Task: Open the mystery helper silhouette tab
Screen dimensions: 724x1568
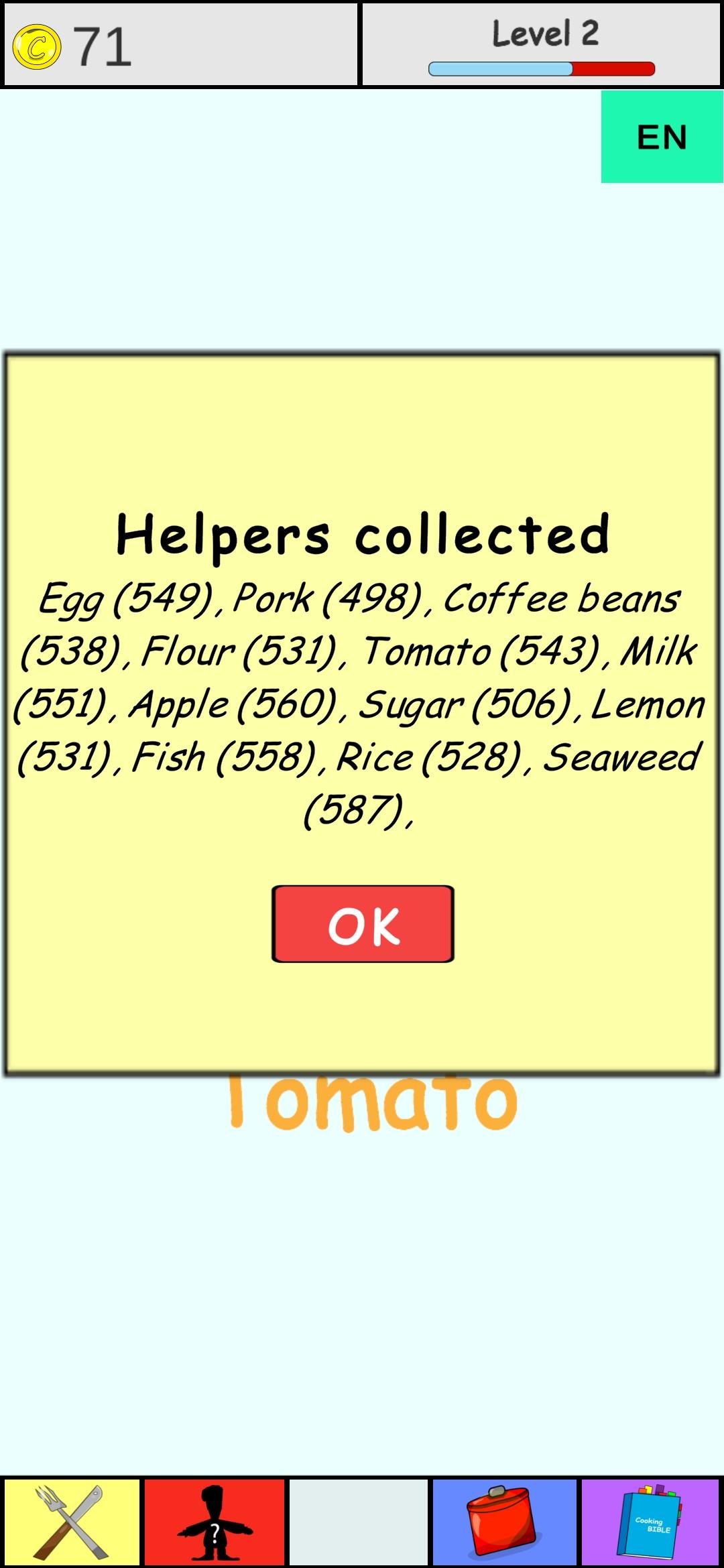Action: point(215,1522)
